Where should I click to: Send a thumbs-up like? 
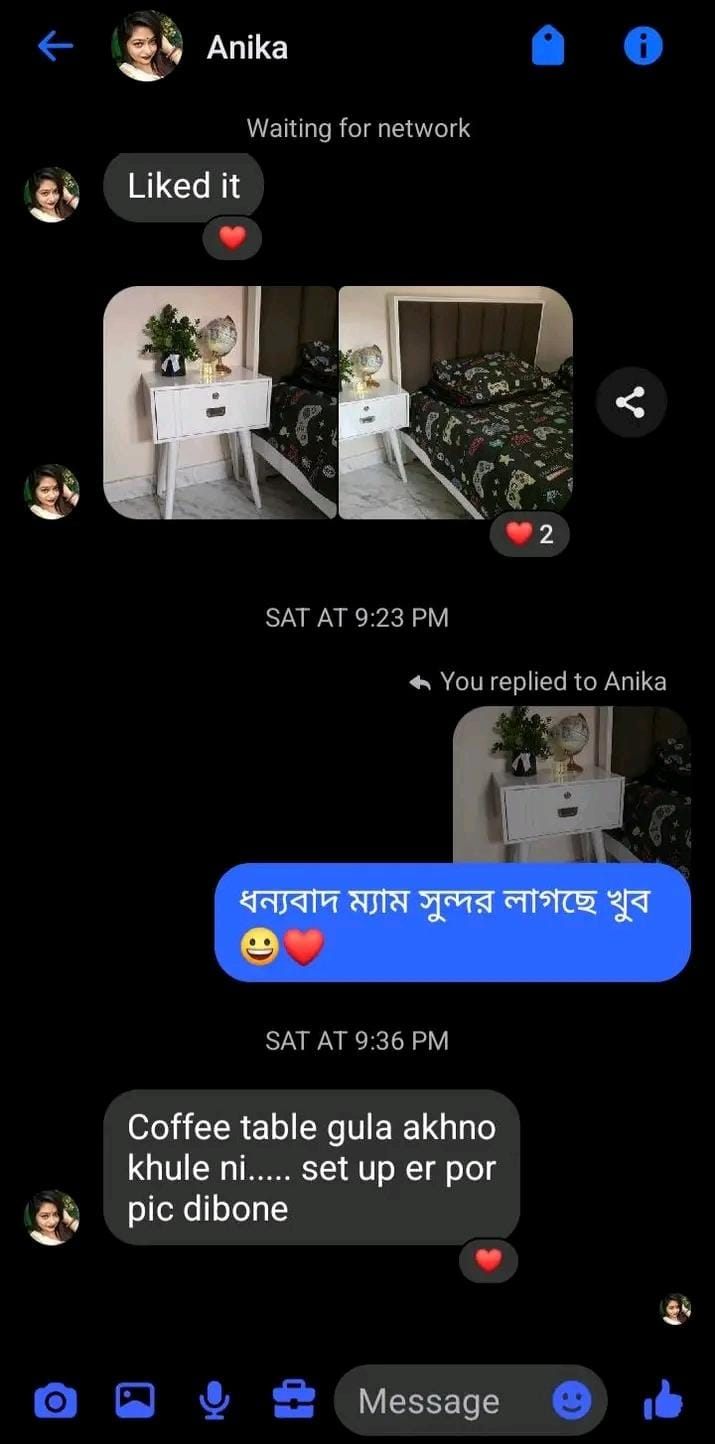(x=663, y=1400)
